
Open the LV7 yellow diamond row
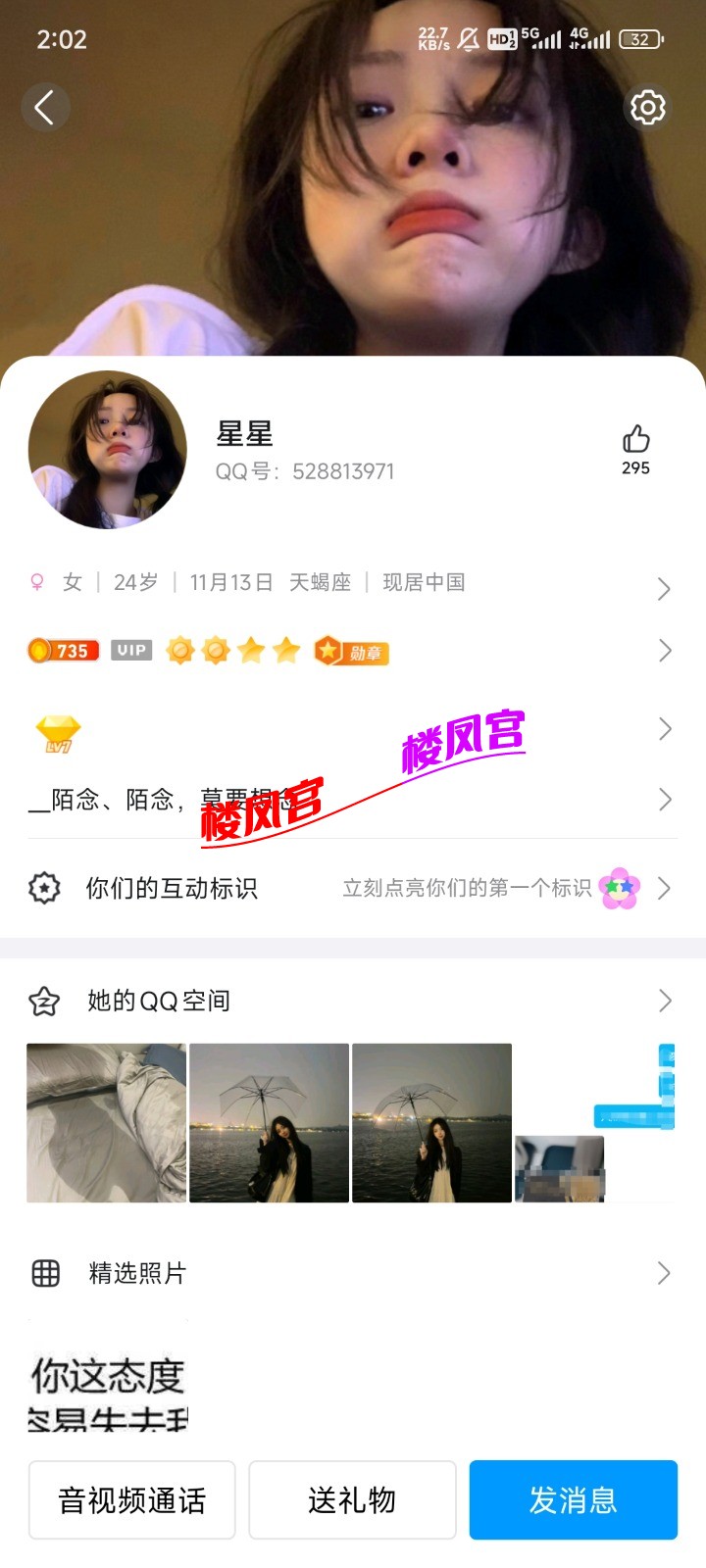(351, 730)
